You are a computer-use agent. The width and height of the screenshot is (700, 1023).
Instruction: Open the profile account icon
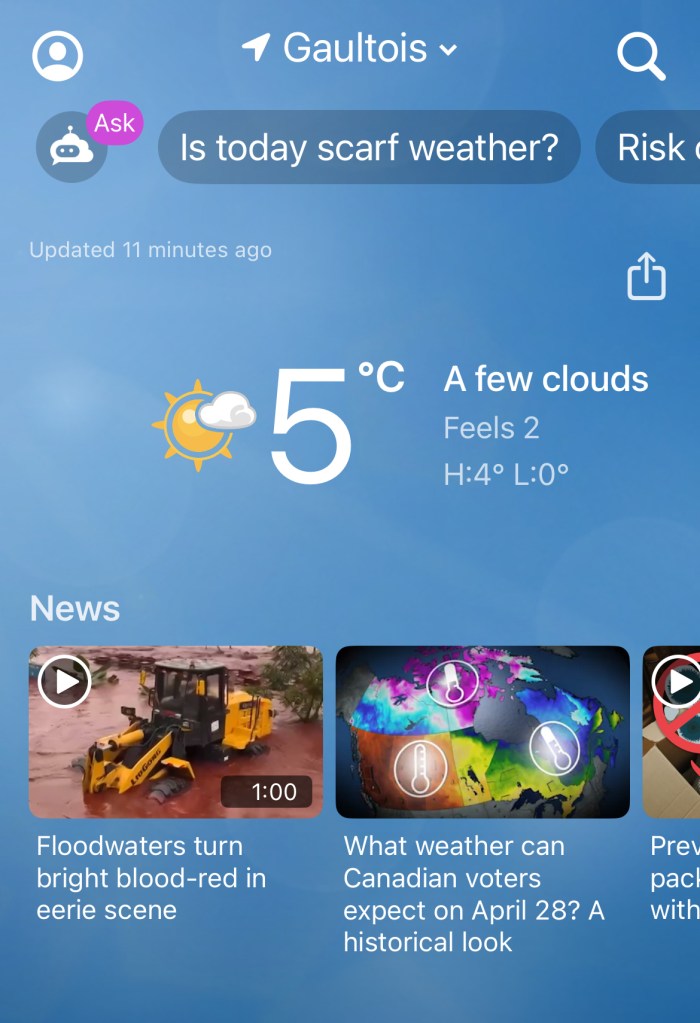click(57, 55)
